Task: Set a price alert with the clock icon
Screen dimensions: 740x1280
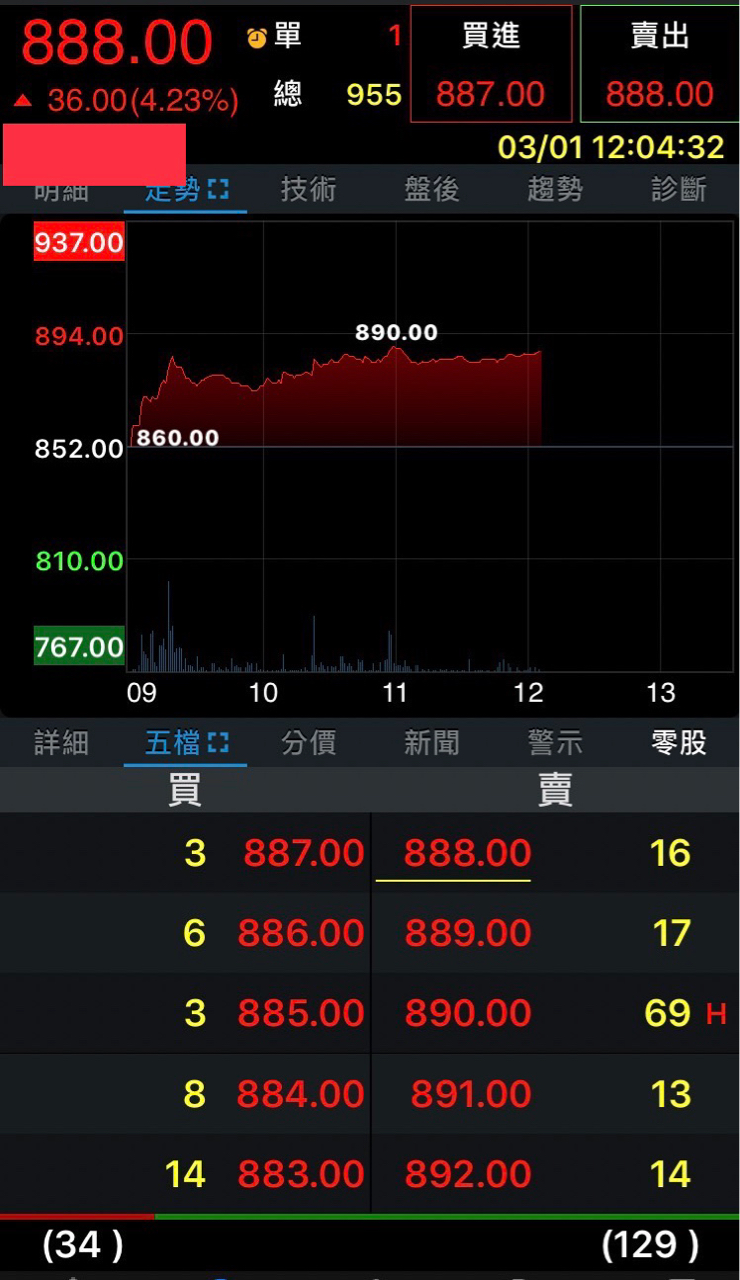Action: point(257,38)
